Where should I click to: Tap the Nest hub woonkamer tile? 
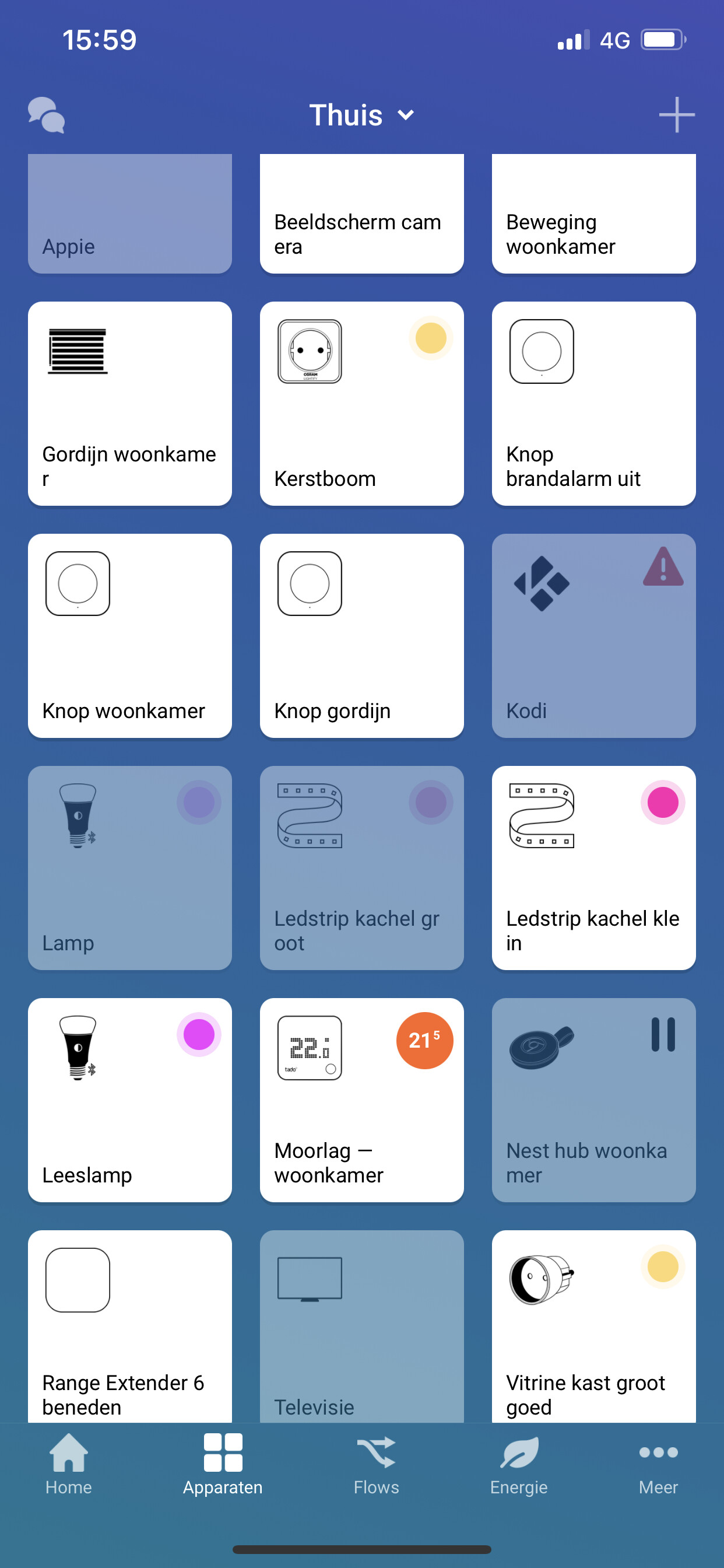pyautogui.click(x=593, y=1100)
